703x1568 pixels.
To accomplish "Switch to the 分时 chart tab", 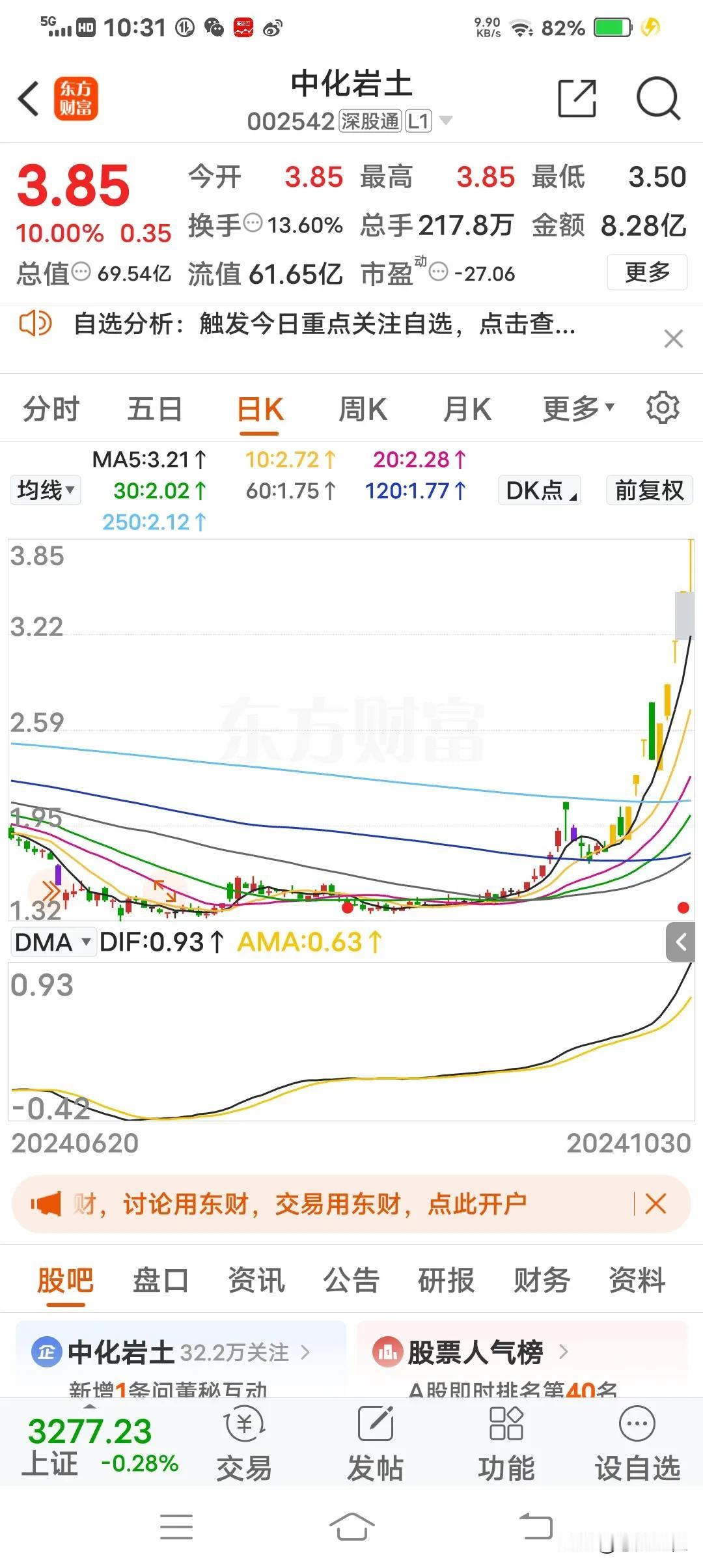I will 51,410.
